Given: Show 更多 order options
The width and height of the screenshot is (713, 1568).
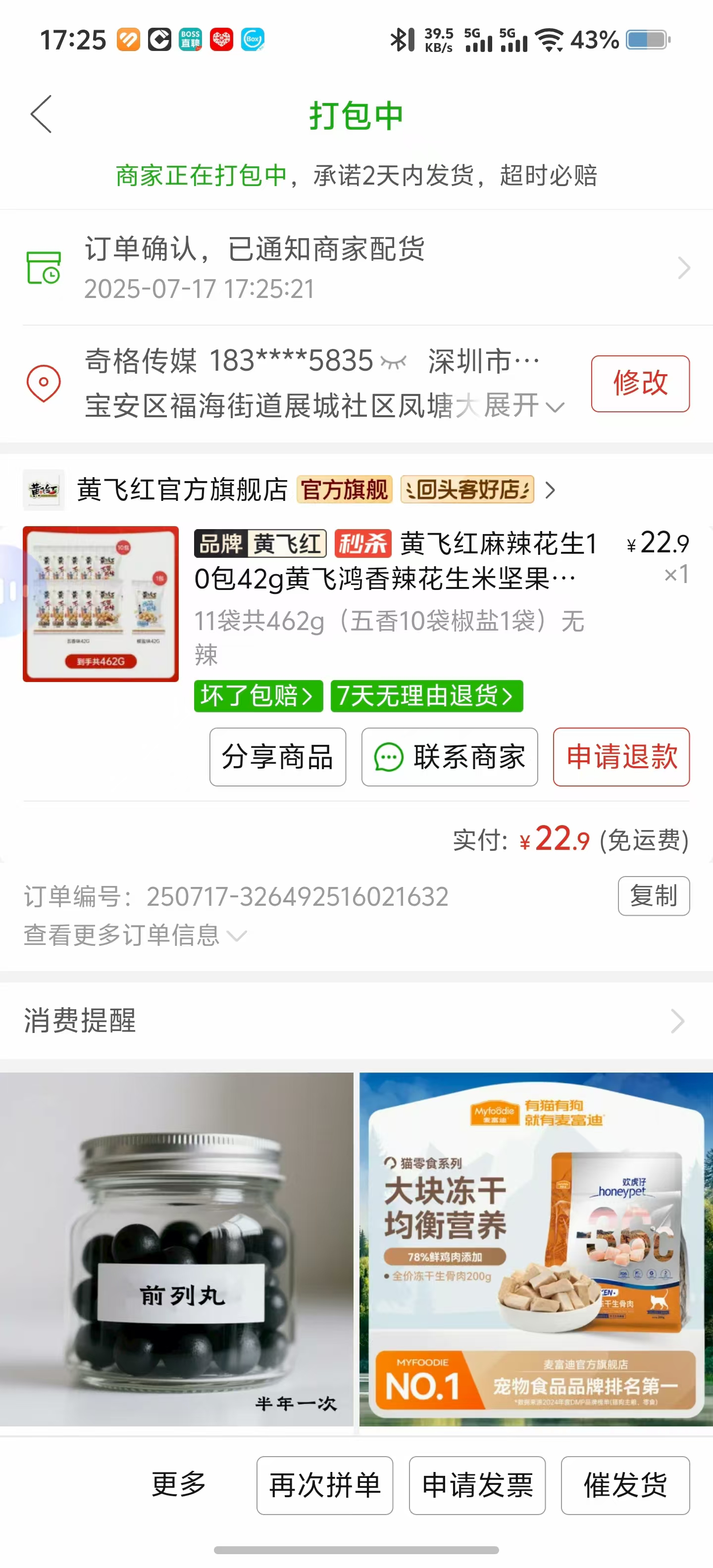Looking at the screenshot, I should [179, 1484].
